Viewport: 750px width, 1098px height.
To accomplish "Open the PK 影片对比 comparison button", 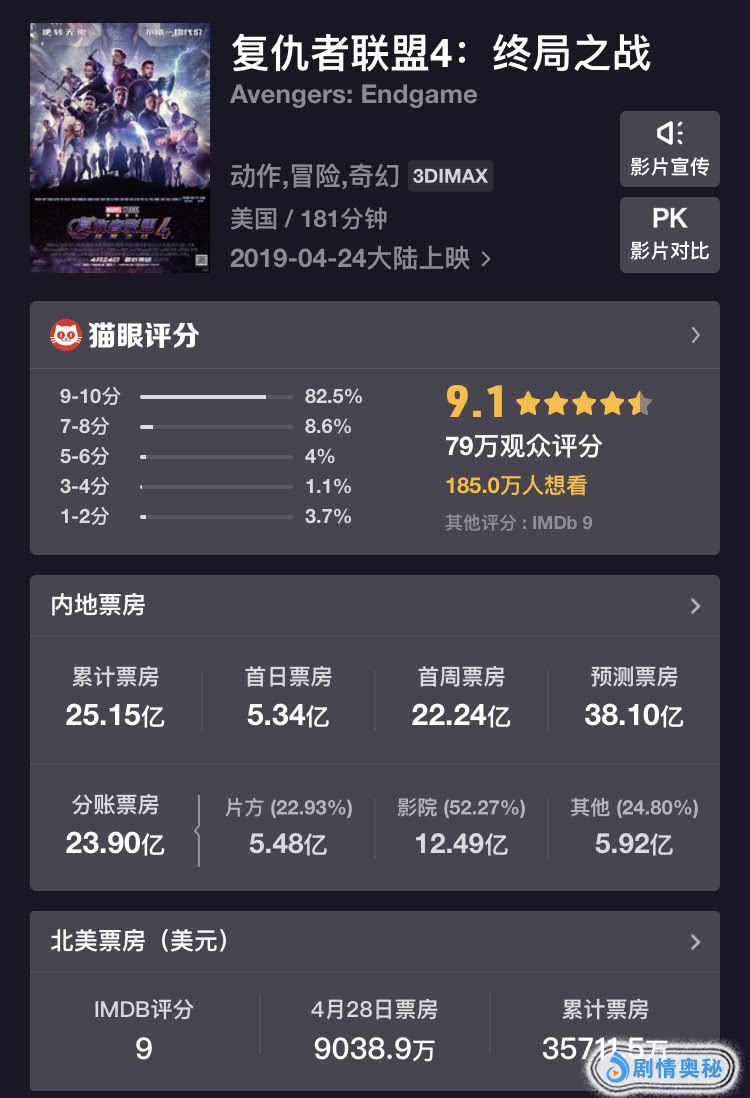I will 669,235.
